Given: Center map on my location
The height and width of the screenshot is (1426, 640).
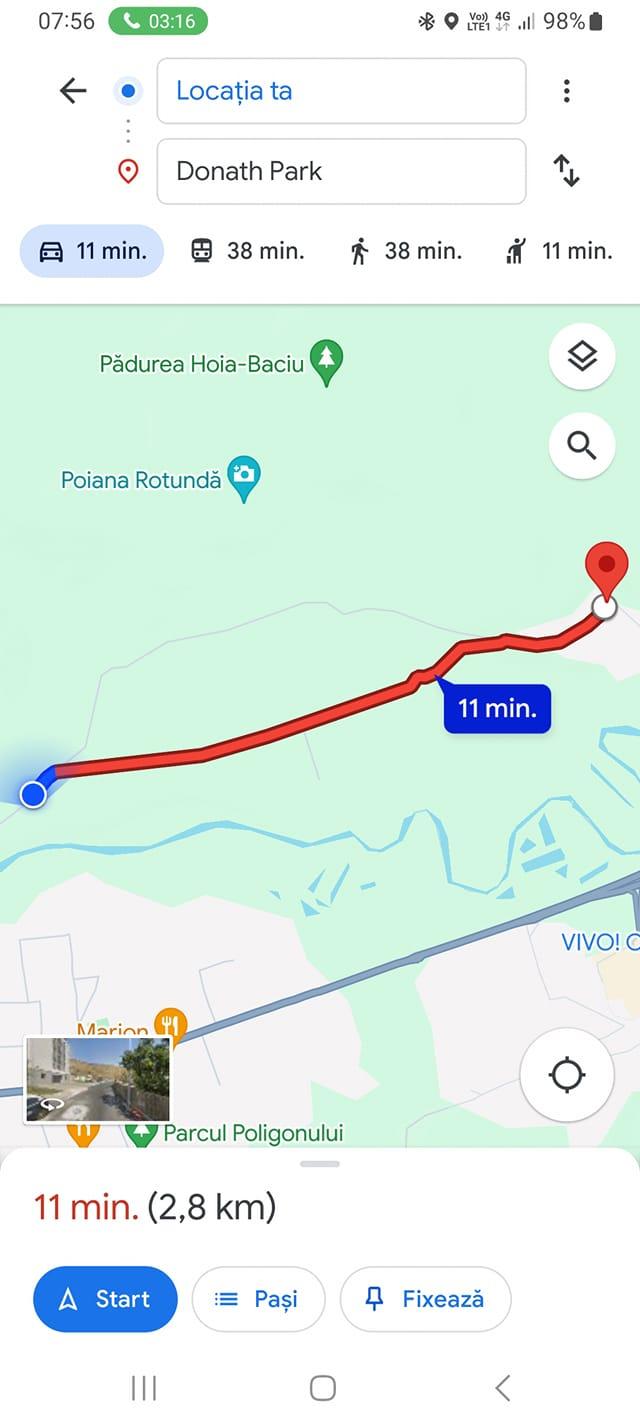Looking at the screenshot, I should click(567, 1075).
